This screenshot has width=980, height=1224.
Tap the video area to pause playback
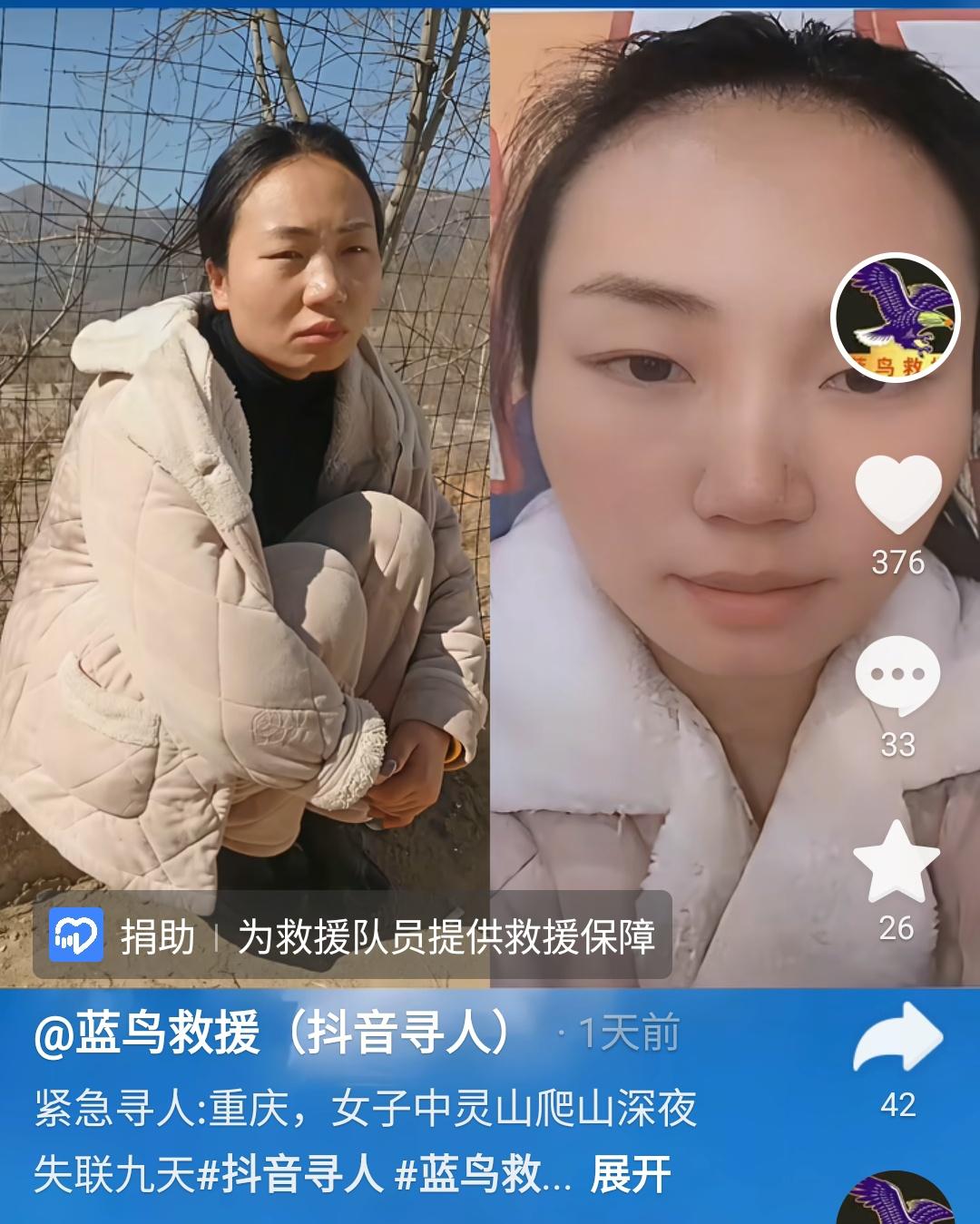coord(363,454)
